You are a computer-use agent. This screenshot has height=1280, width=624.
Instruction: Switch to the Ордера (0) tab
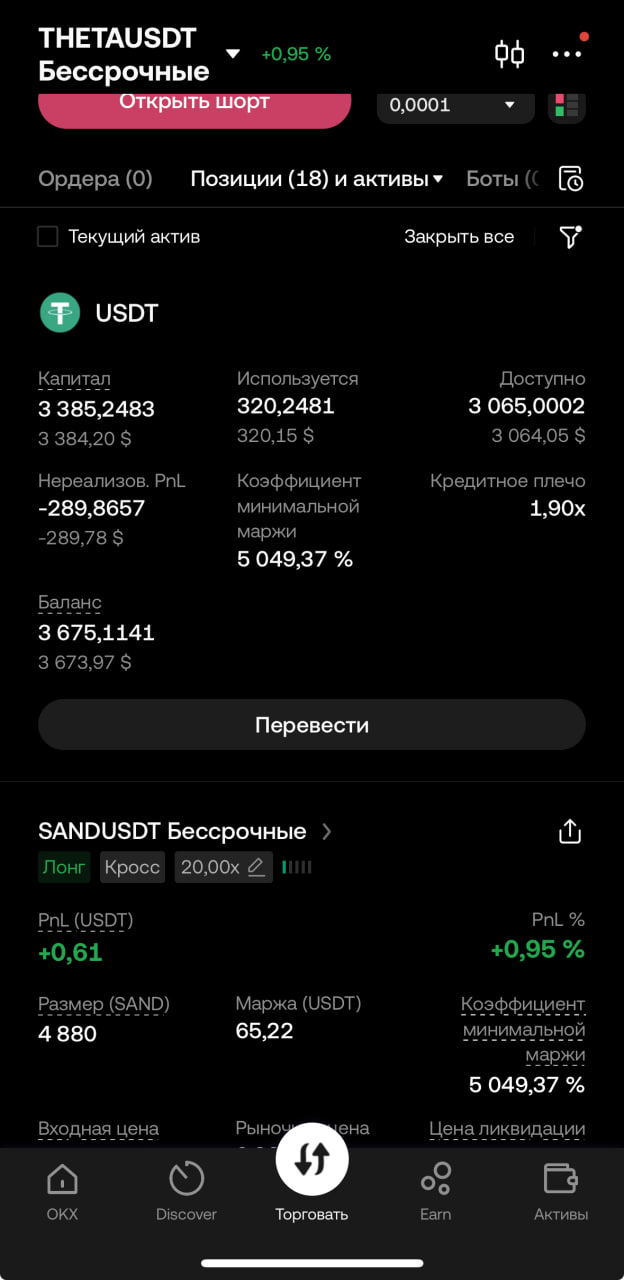[x=95, y=179]
